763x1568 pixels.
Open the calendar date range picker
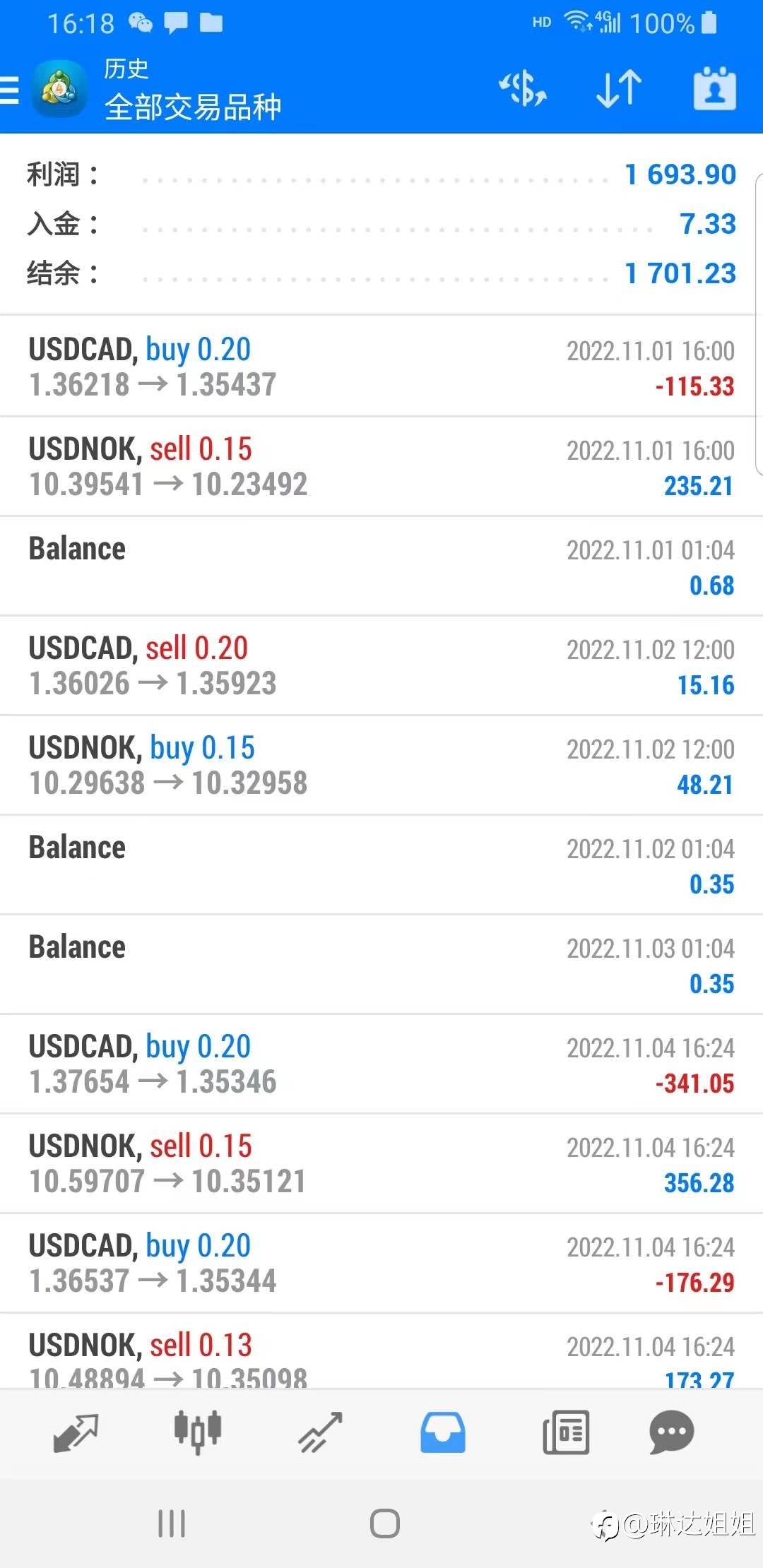point(714,89)
